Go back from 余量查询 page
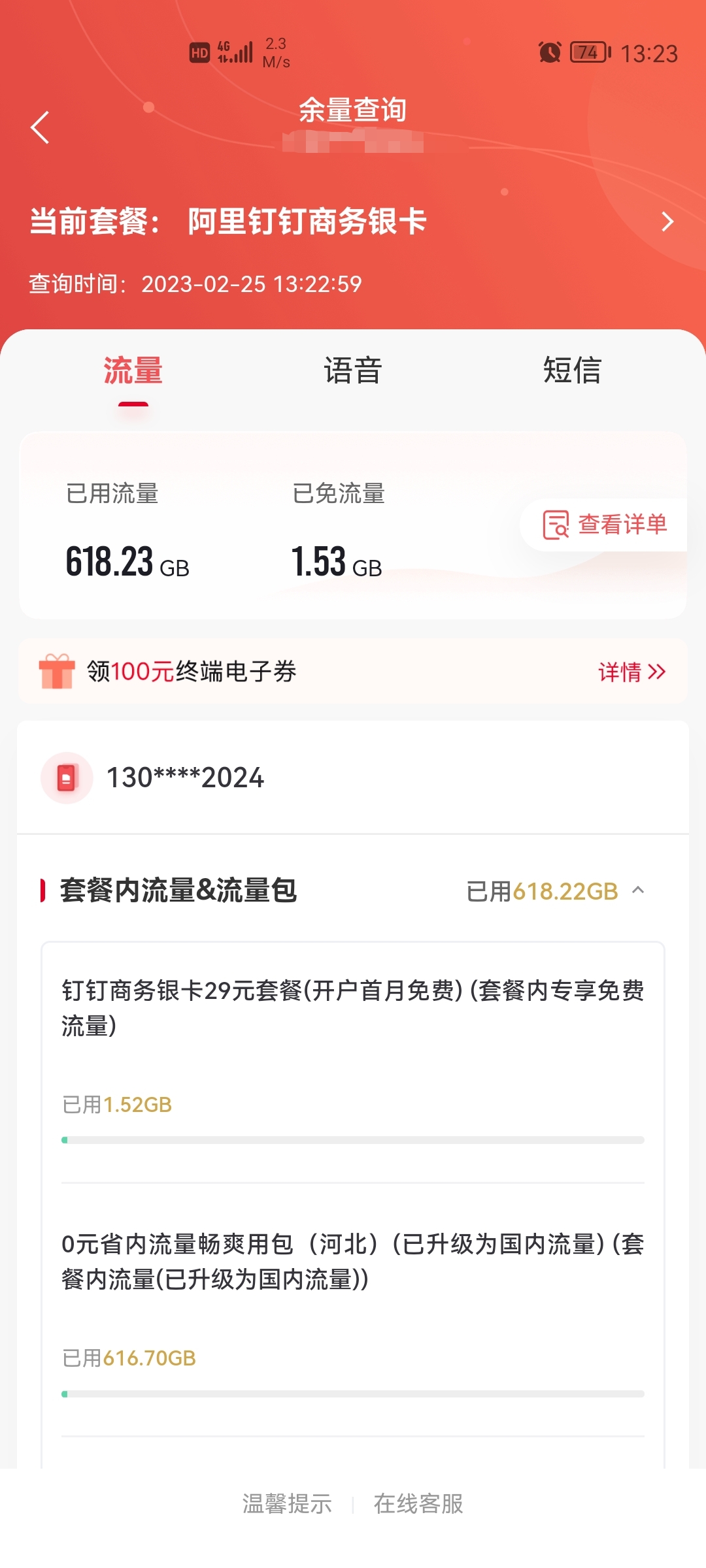The image size is (706, 1568). click(41, 127)
